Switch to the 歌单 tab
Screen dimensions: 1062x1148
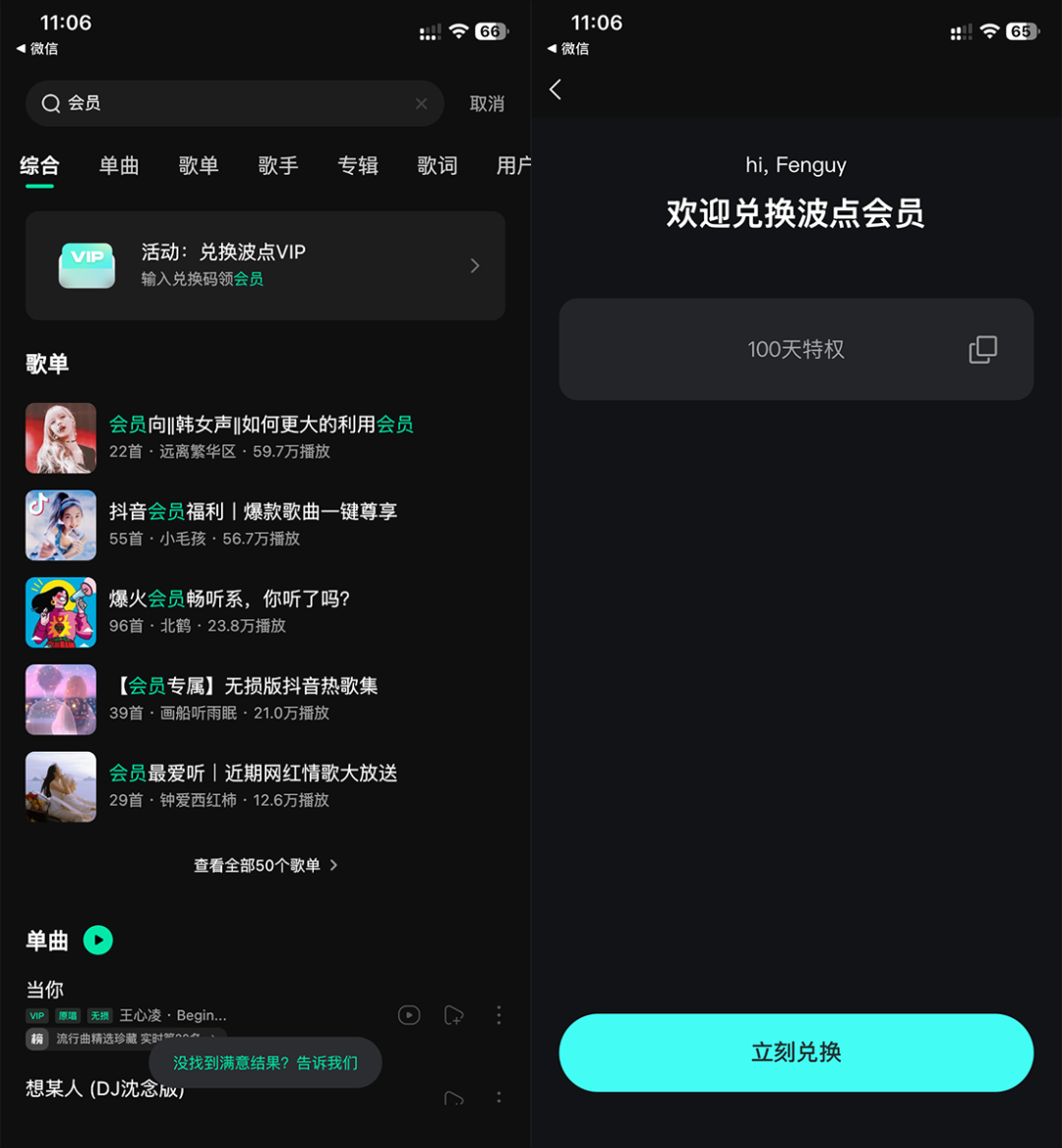(199, 166)
